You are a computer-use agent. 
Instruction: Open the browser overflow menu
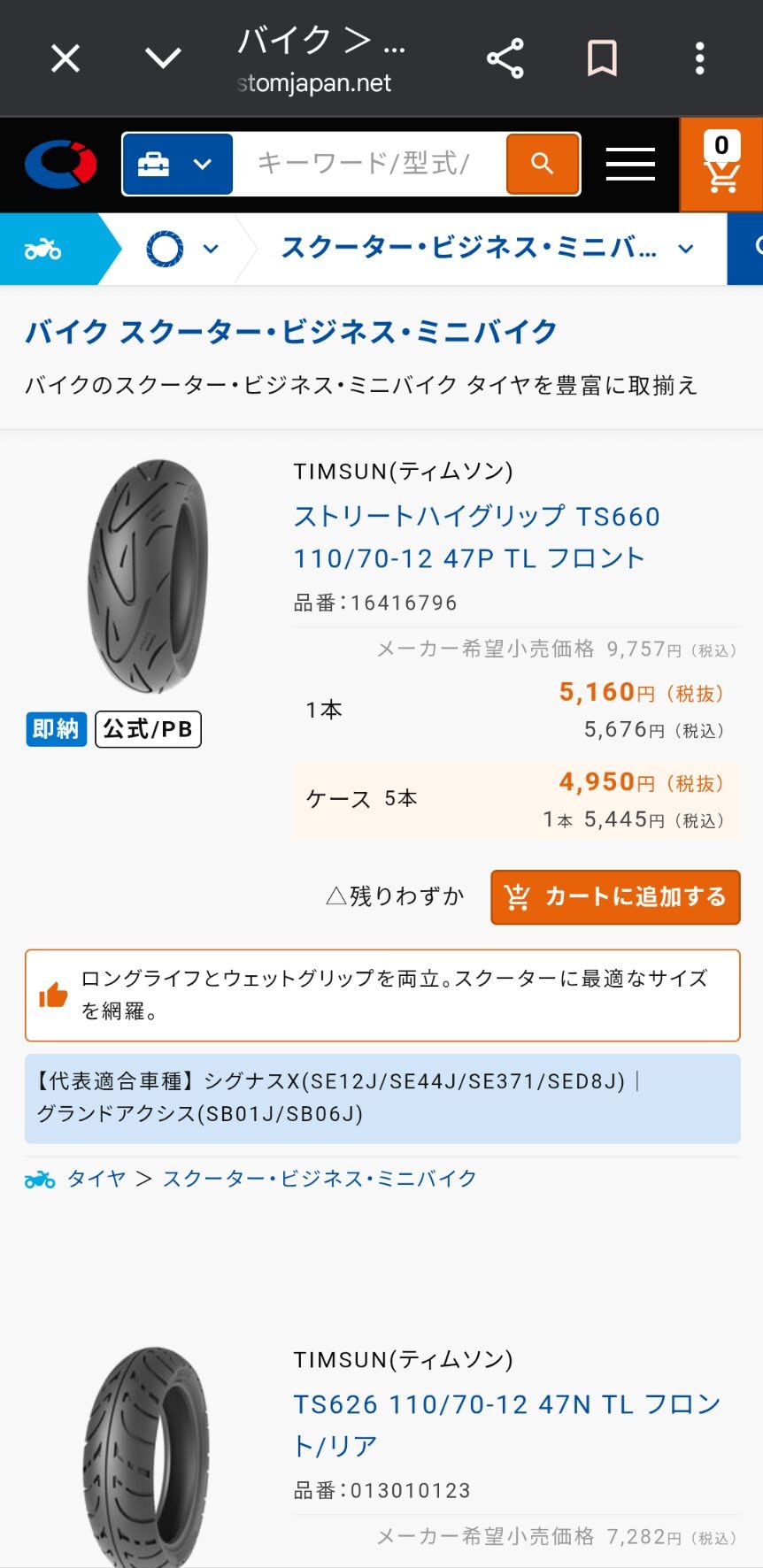699,59
